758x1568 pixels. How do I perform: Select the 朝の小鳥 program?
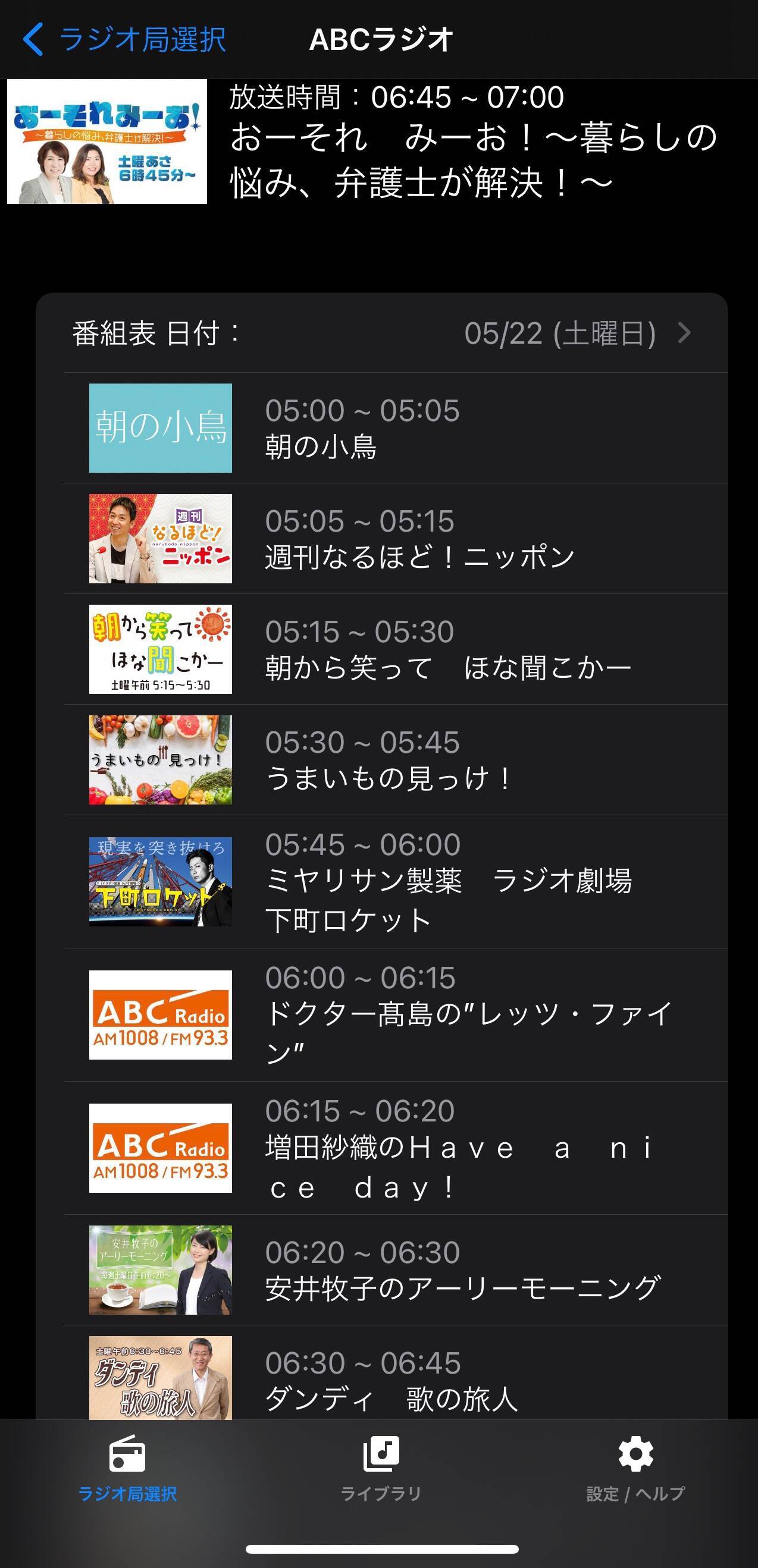(396, 428)
